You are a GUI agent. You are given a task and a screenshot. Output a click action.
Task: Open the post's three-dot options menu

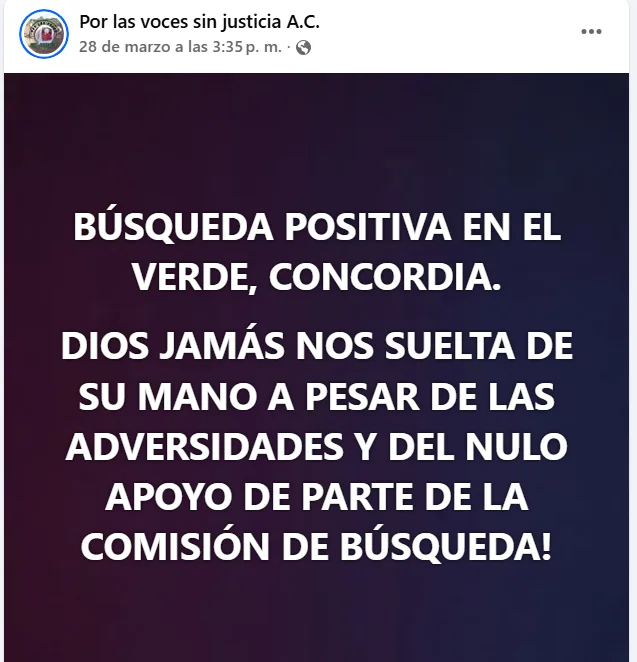591,31
